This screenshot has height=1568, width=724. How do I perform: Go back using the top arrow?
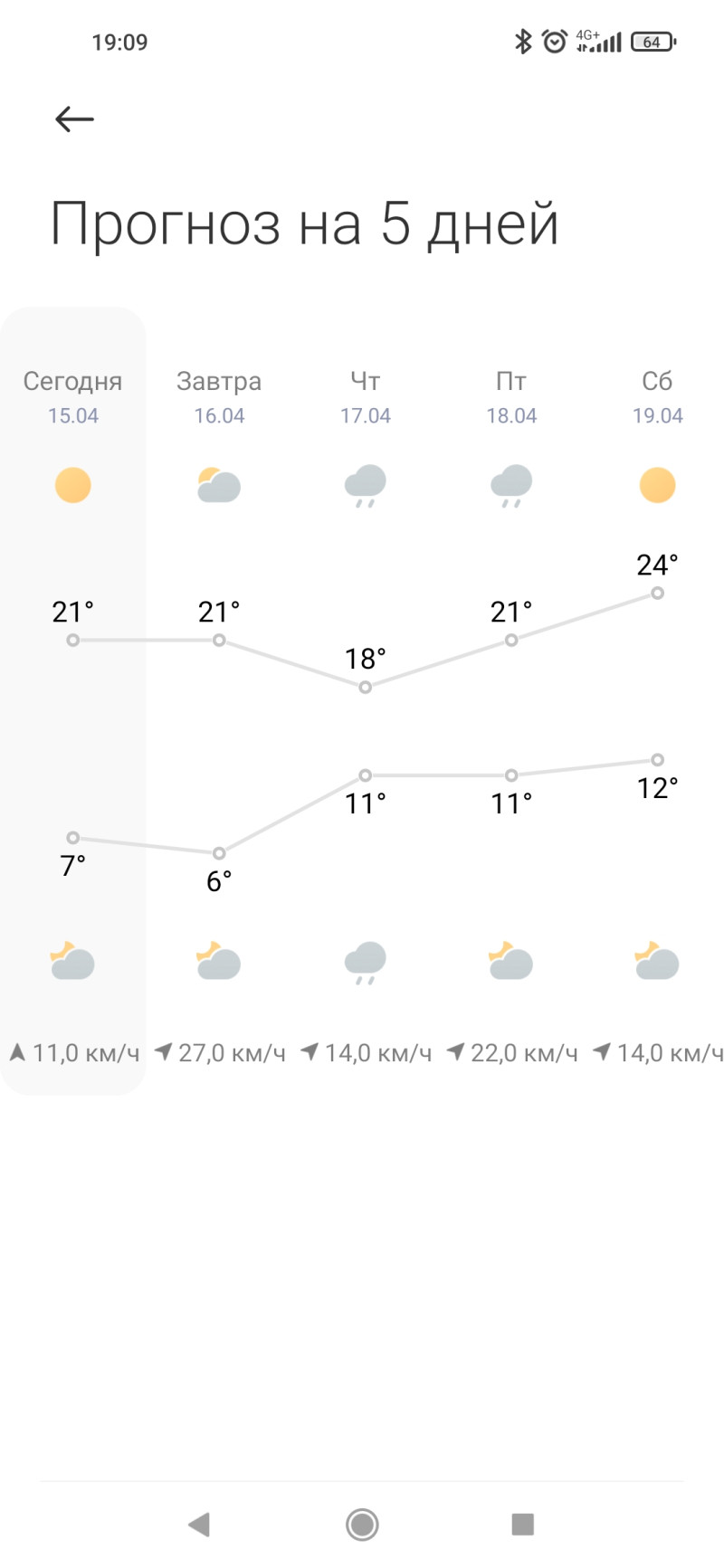coord(74,119)
